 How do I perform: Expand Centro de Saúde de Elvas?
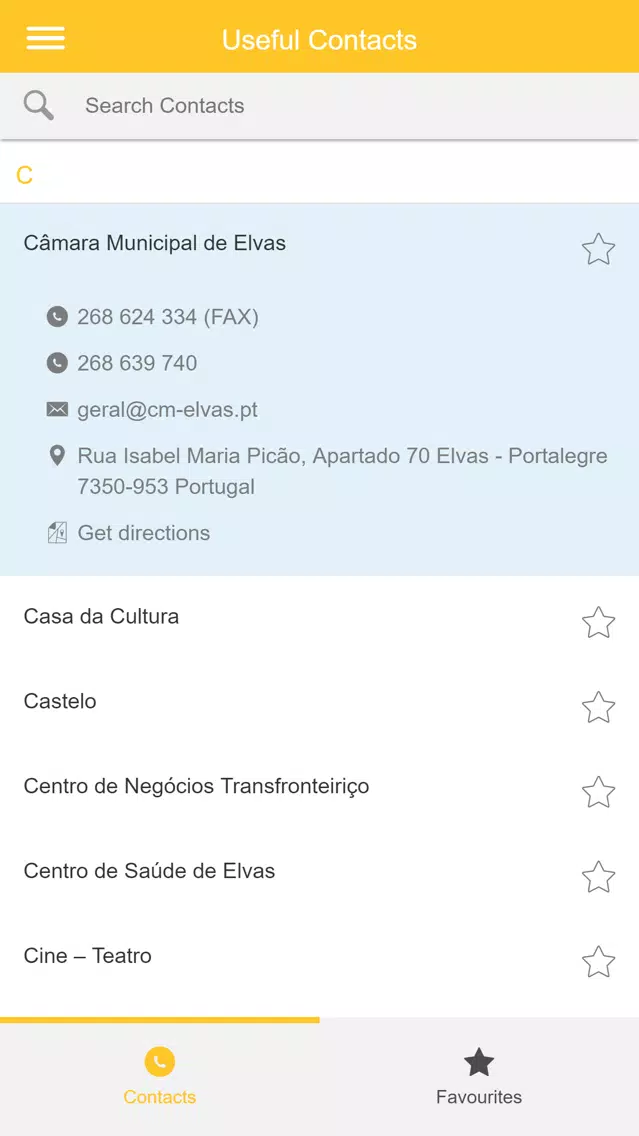click(x=290, y=872)
